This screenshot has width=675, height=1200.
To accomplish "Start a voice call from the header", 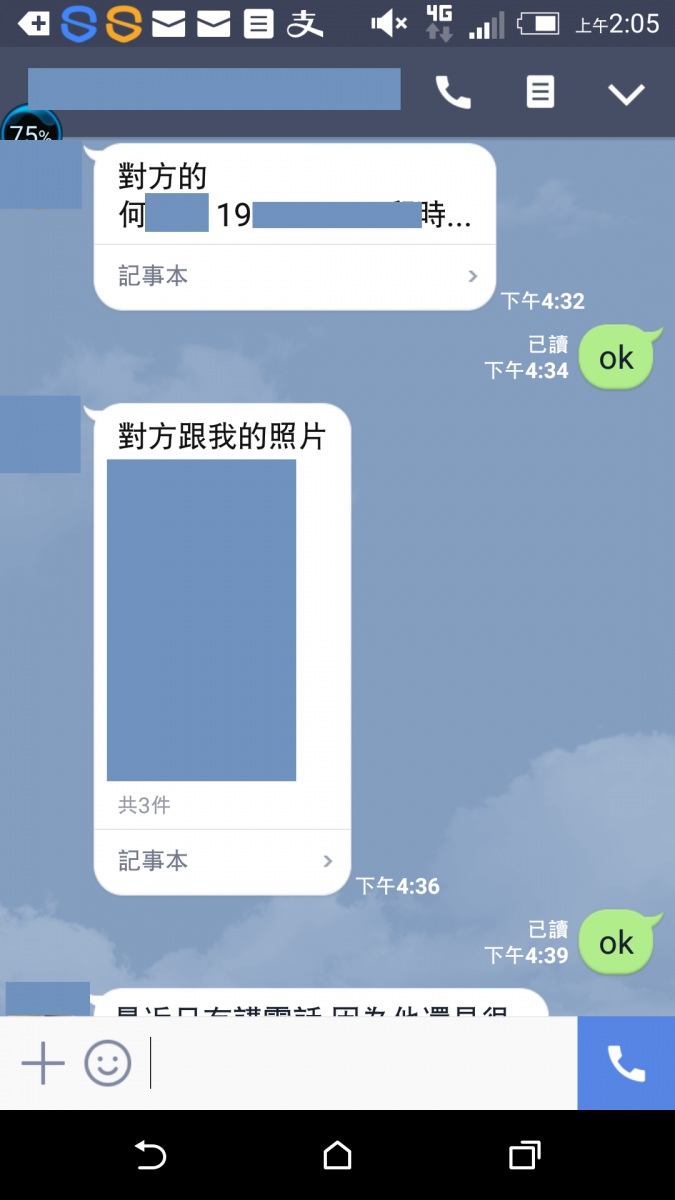I will click(453, 93).
